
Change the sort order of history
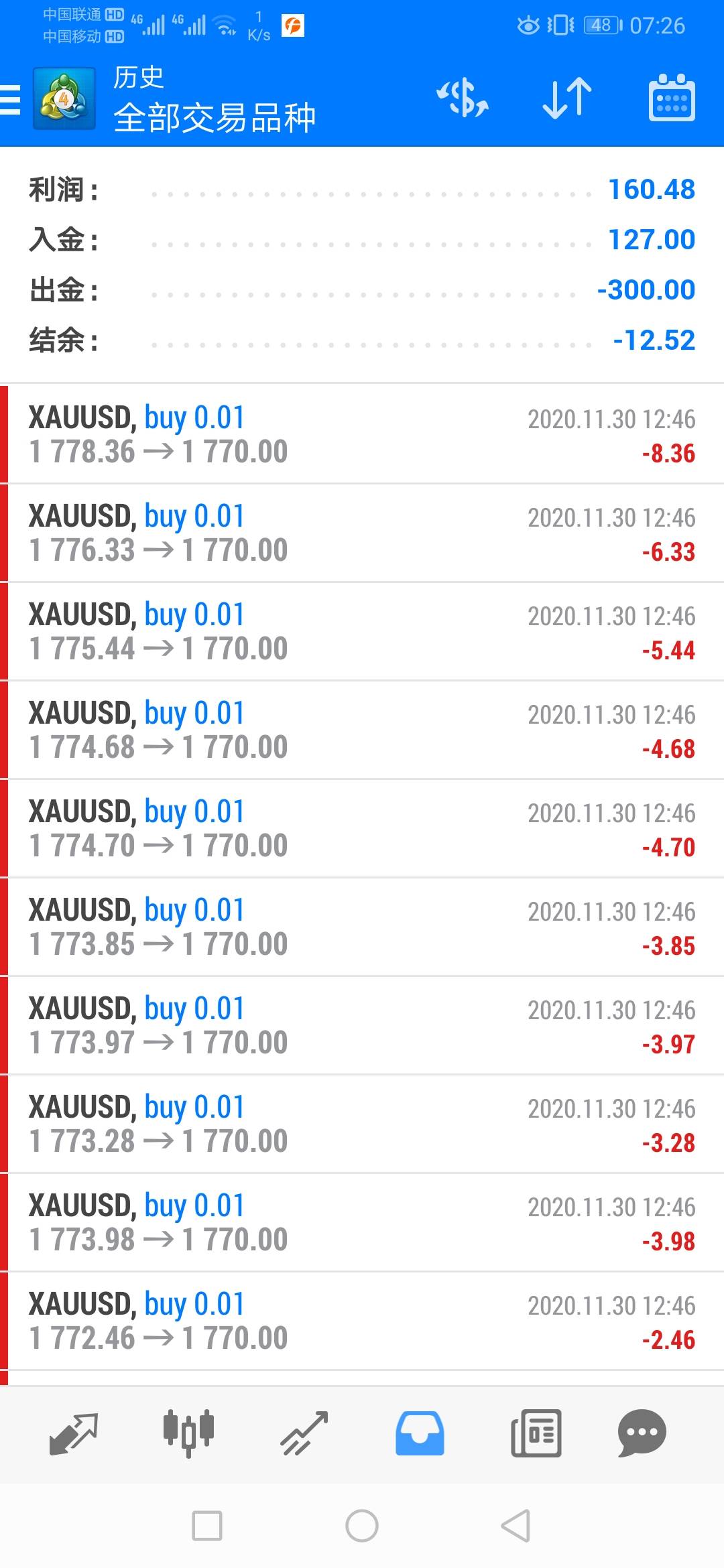[567, 98]
